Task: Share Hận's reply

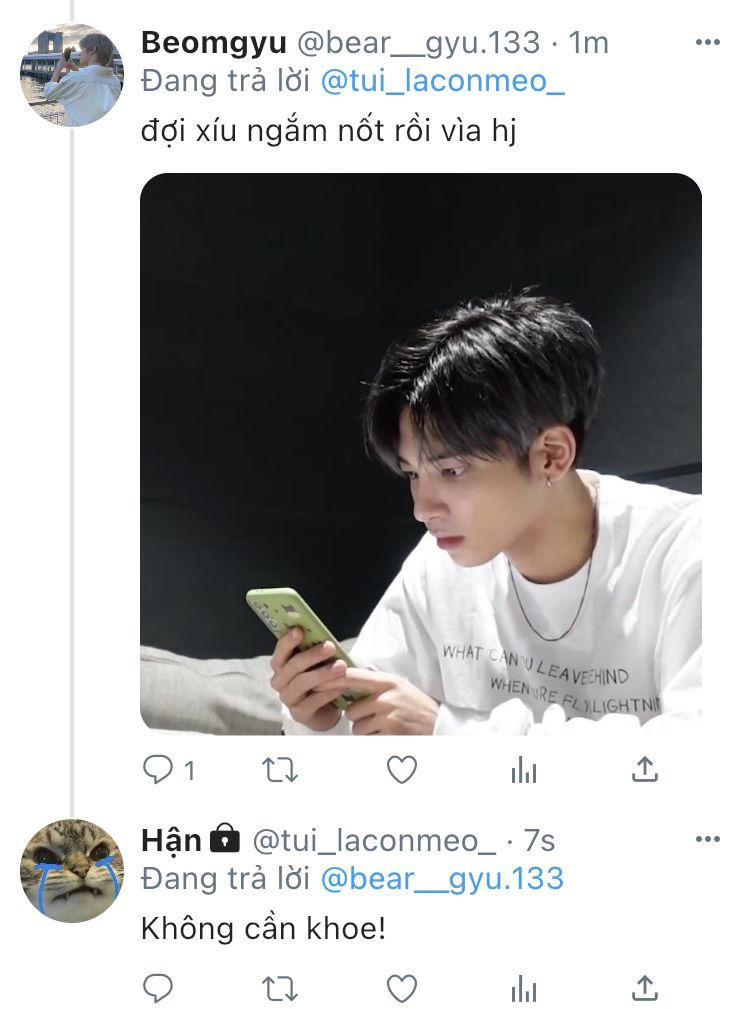Action: pos(645,988)
